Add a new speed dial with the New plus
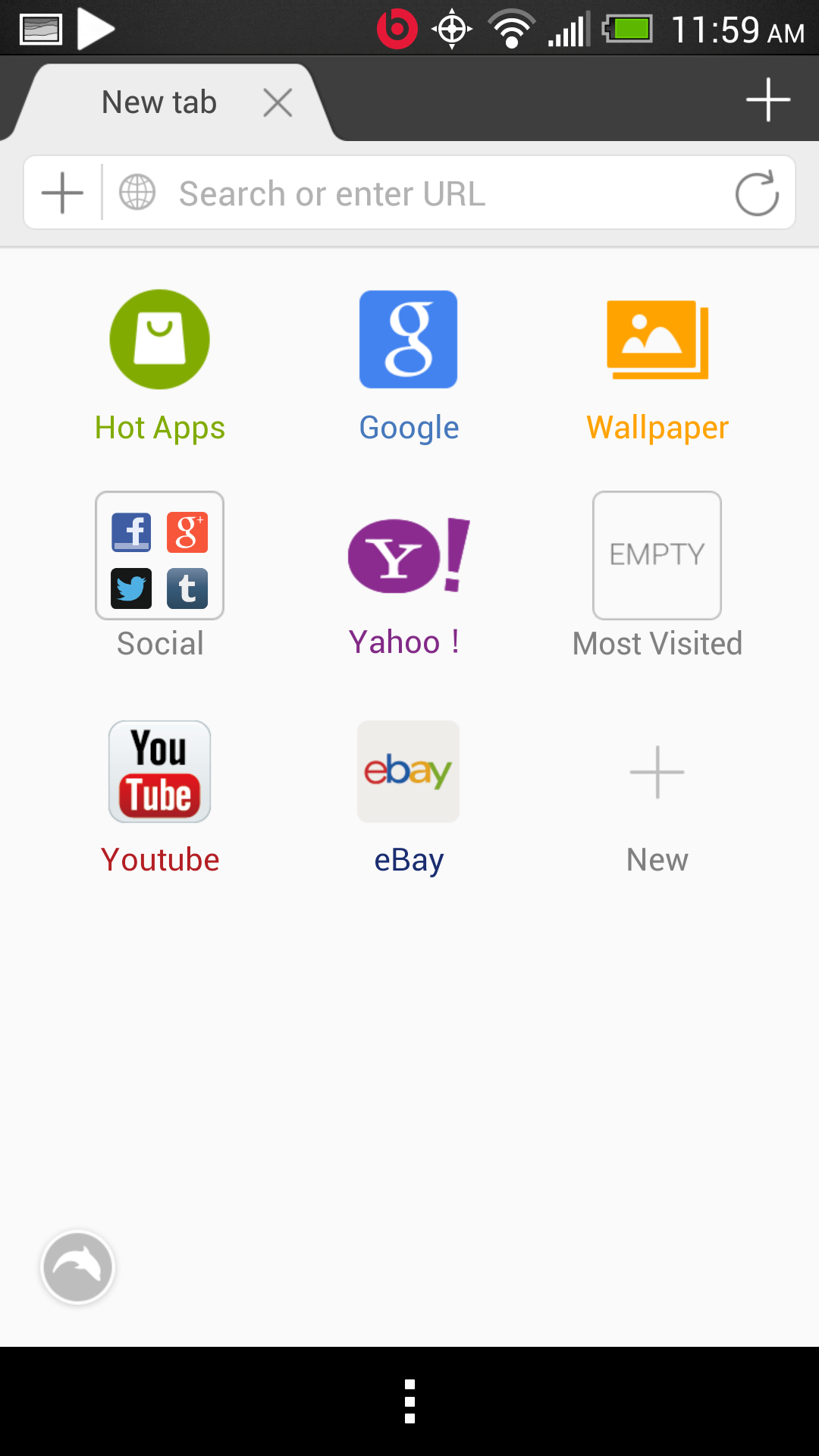Viewport: 819px width, 1456px height. 657,771
